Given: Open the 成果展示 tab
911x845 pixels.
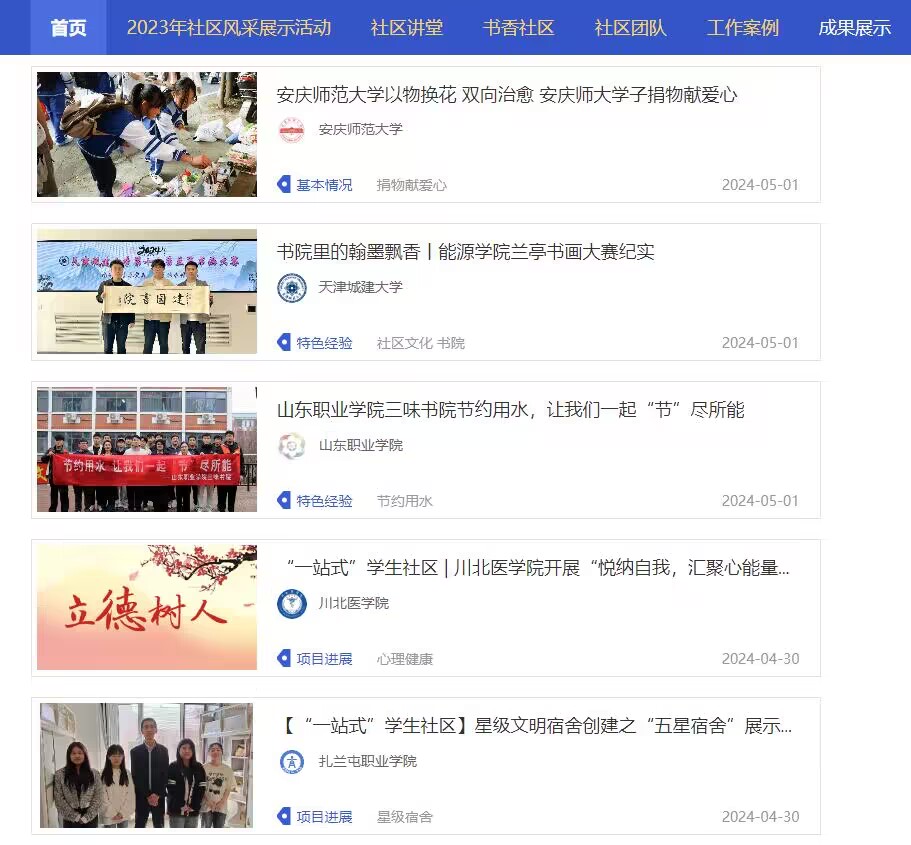Looking at the screenshot, I should [854, 28].
